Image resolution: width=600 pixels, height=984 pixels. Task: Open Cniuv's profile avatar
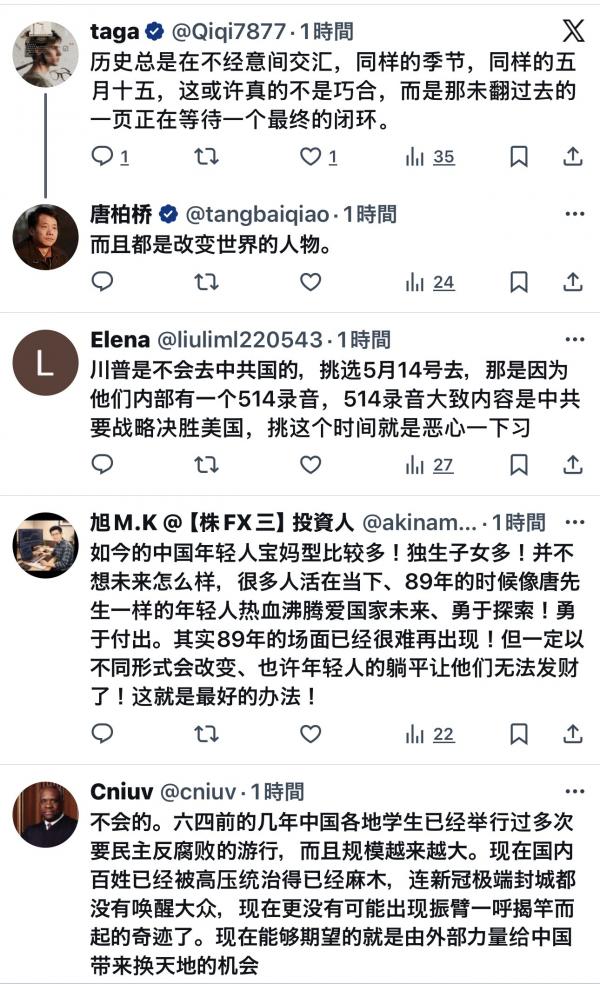click(45, 814)
